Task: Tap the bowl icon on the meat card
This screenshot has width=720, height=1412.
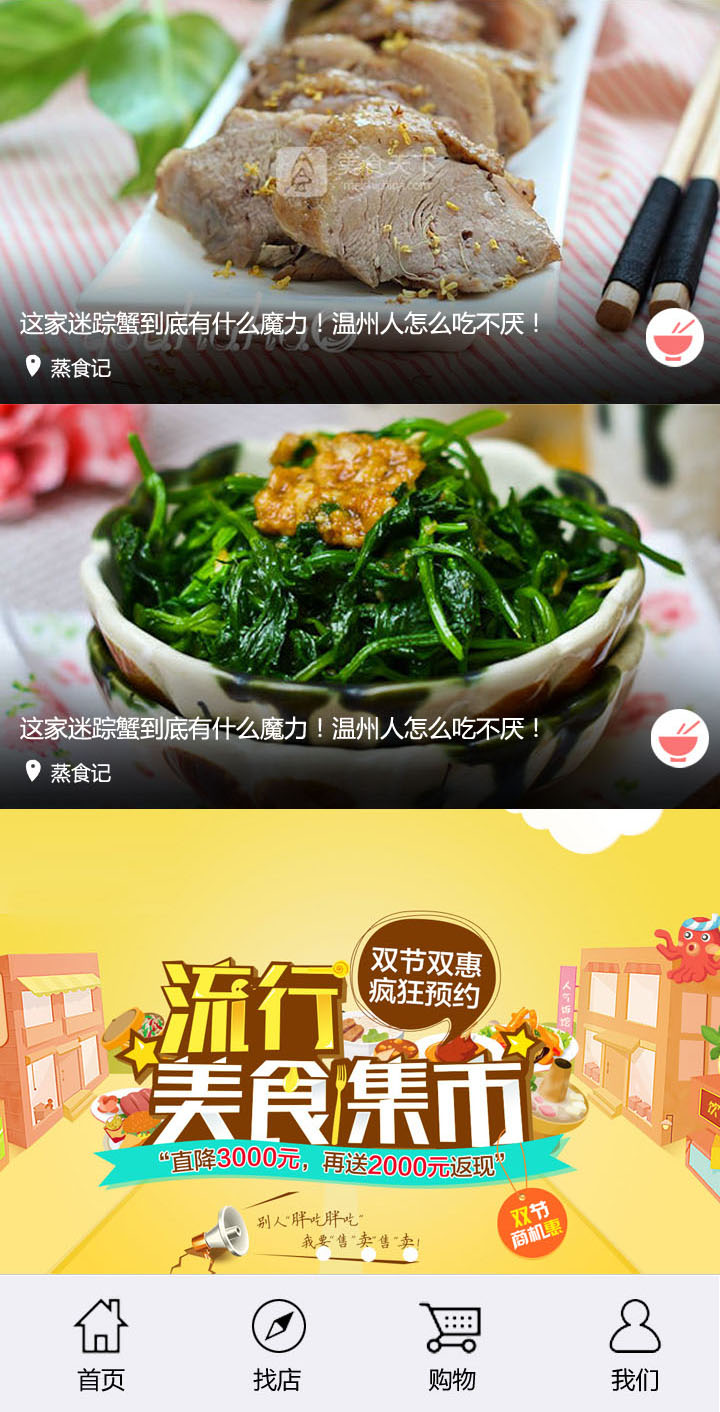Action: [674, 338]
